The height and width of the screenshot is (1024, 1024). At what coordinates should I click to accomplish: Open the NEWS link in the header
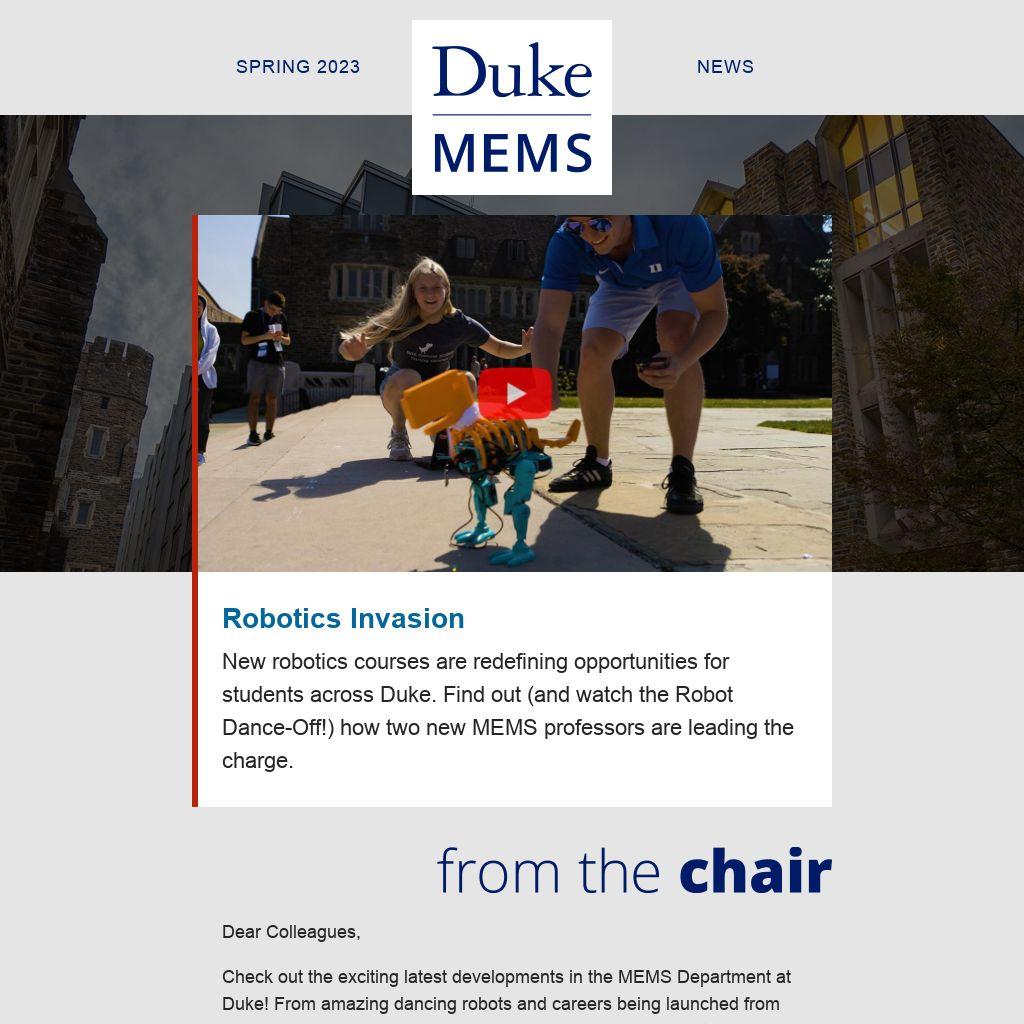coord(725,67)
